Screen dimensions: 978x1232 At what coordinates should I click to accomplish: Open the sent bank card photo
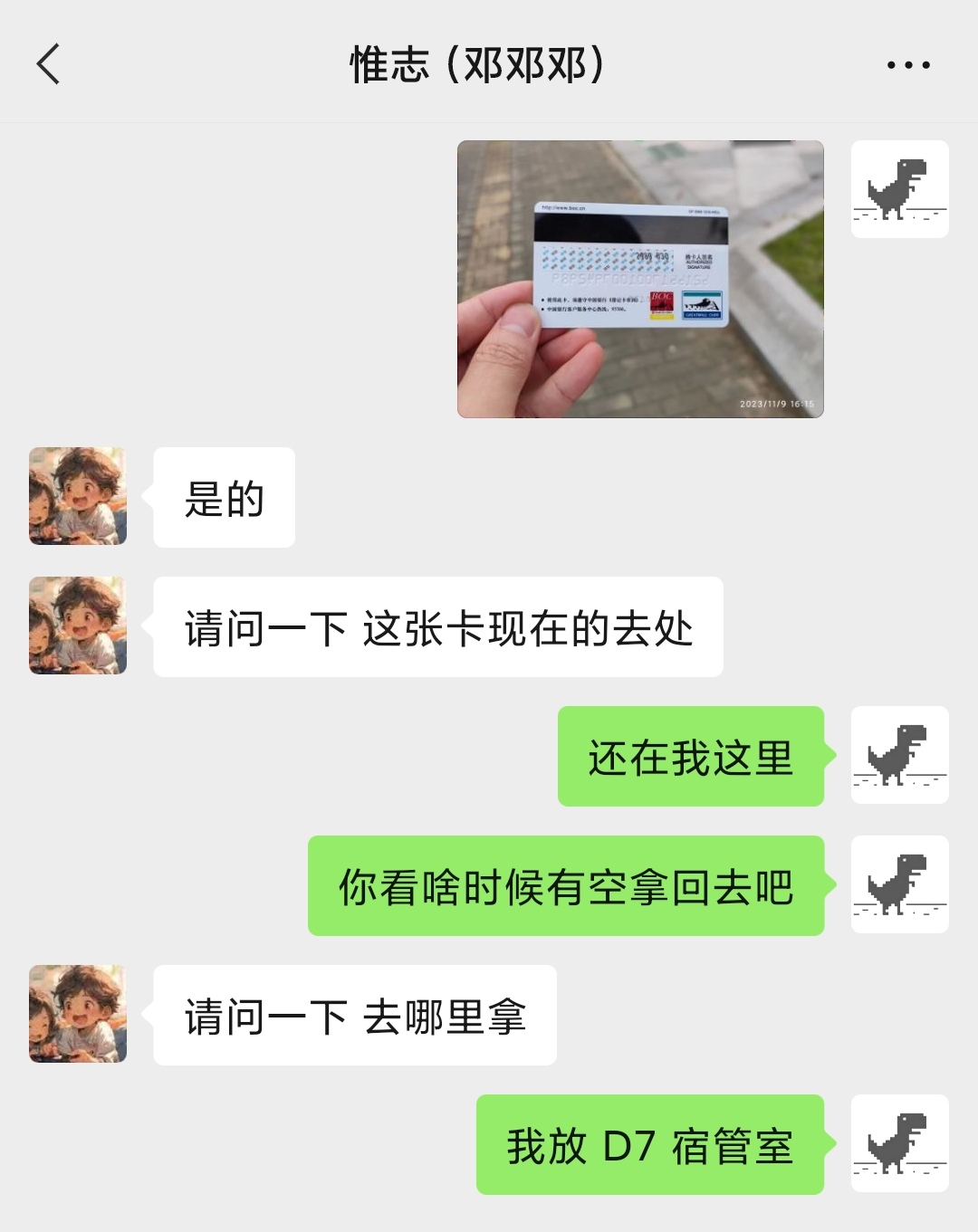(x=640, y=279)
